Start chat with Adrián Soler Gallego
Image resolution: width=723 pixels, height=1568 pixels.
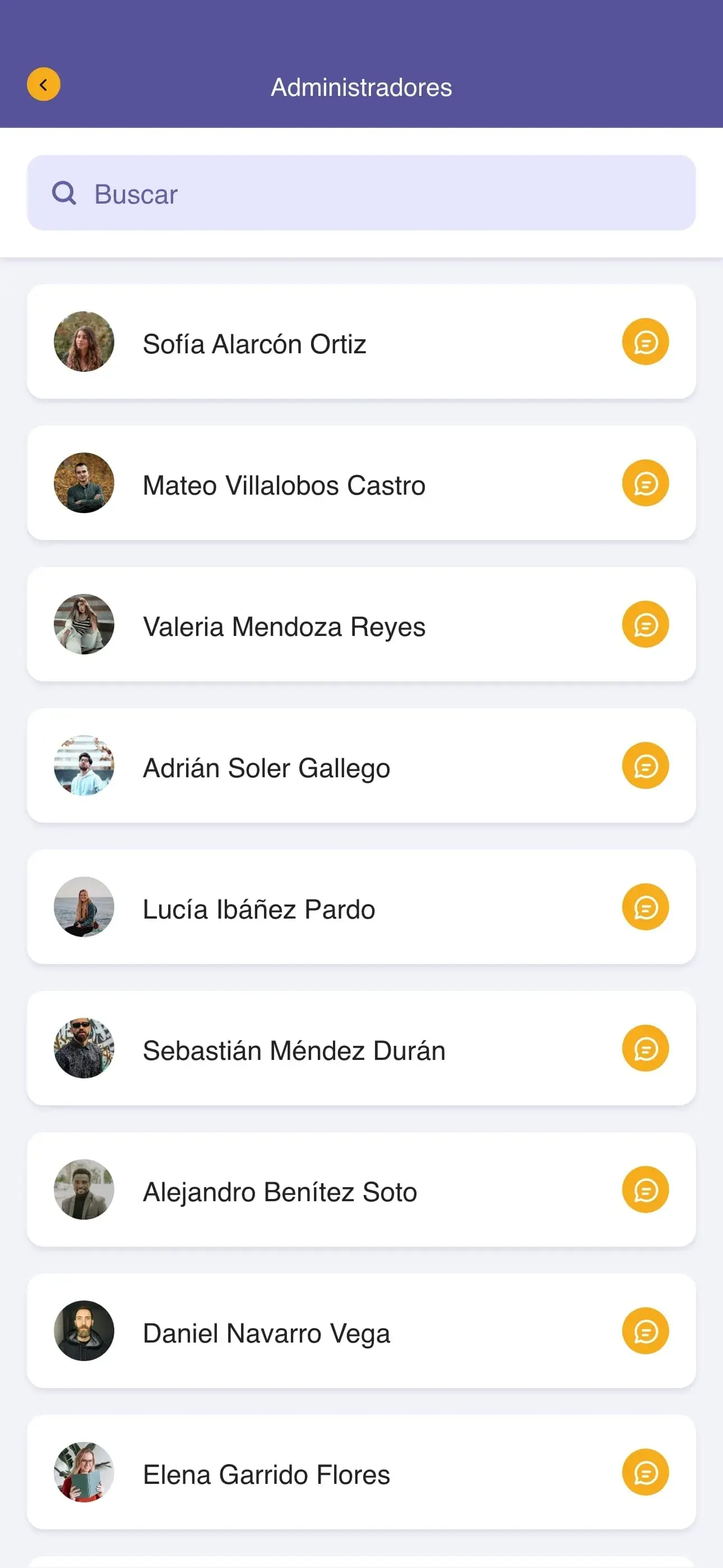pyautogui.click(x=645, y=765)
